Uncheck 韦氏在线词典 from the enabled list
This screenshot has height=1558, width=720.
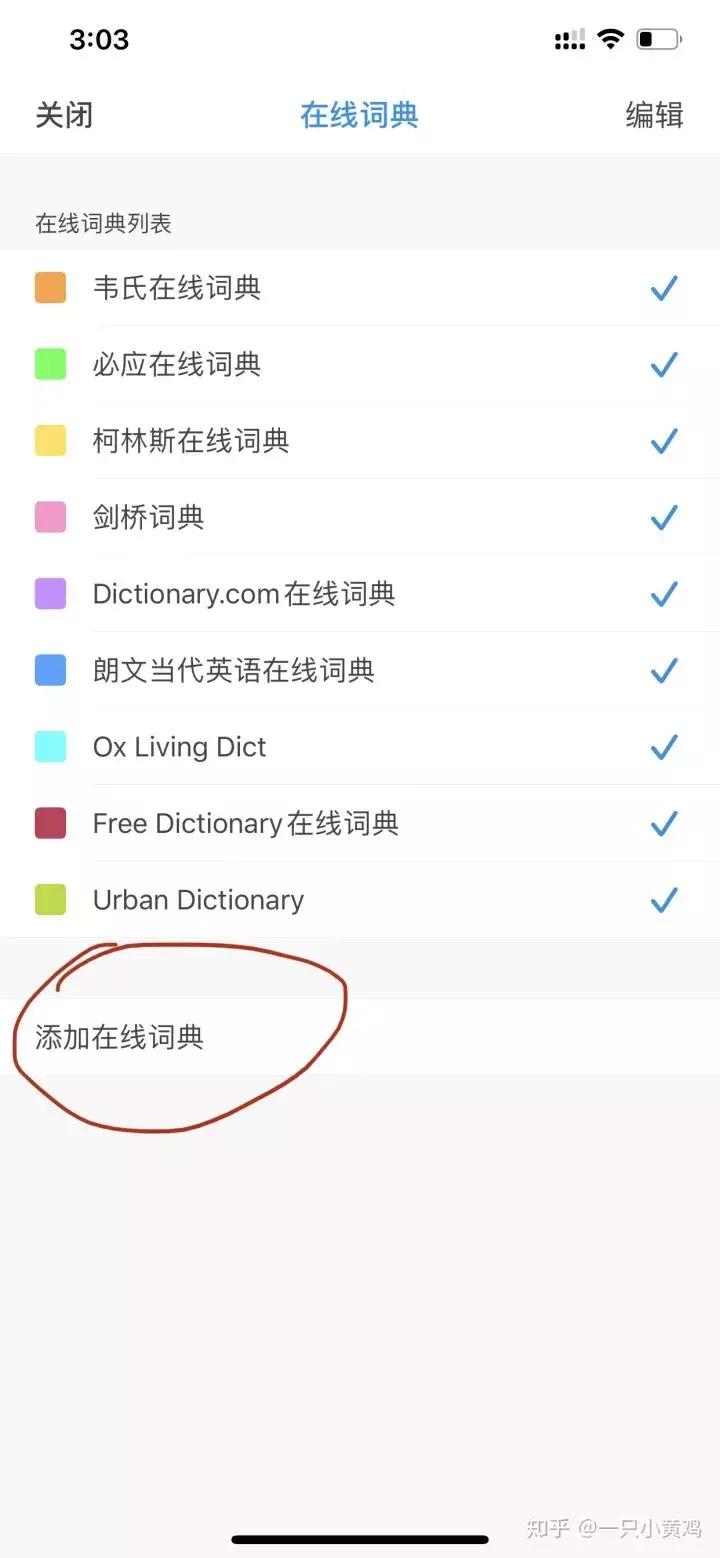tap(663, 287)
